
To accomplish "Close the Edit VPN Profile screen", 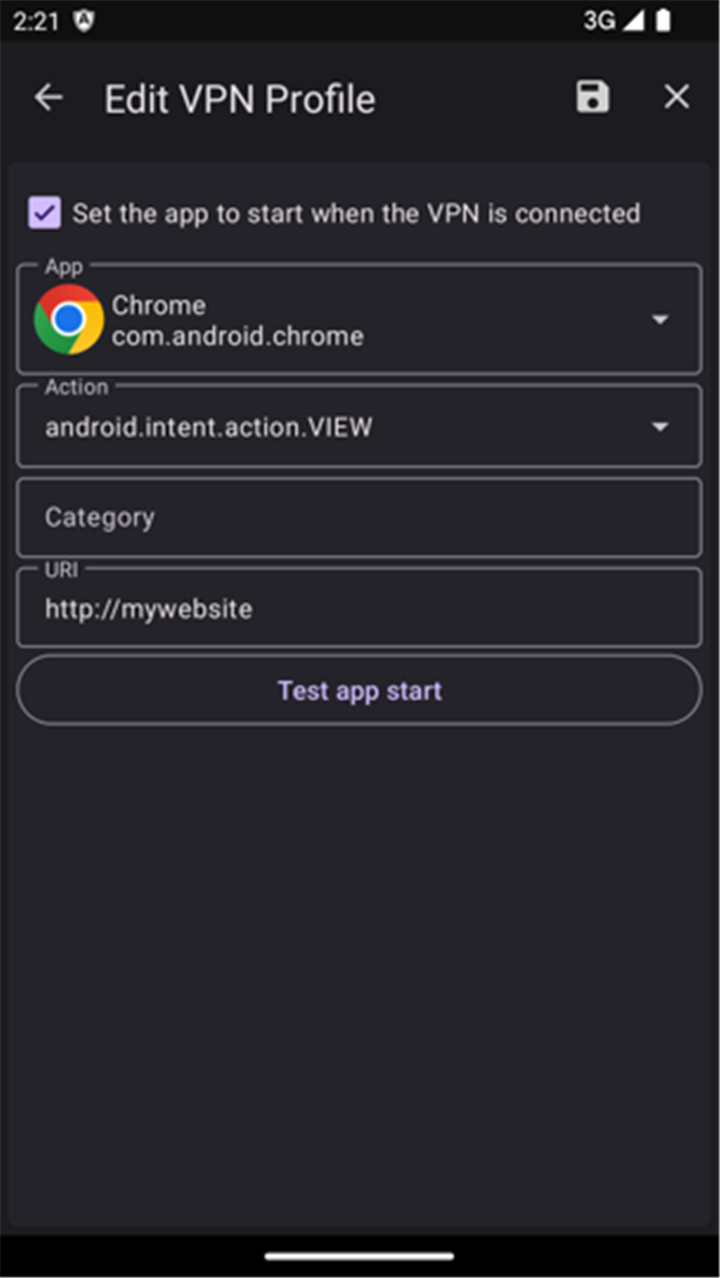I will (x=677, y=97).
